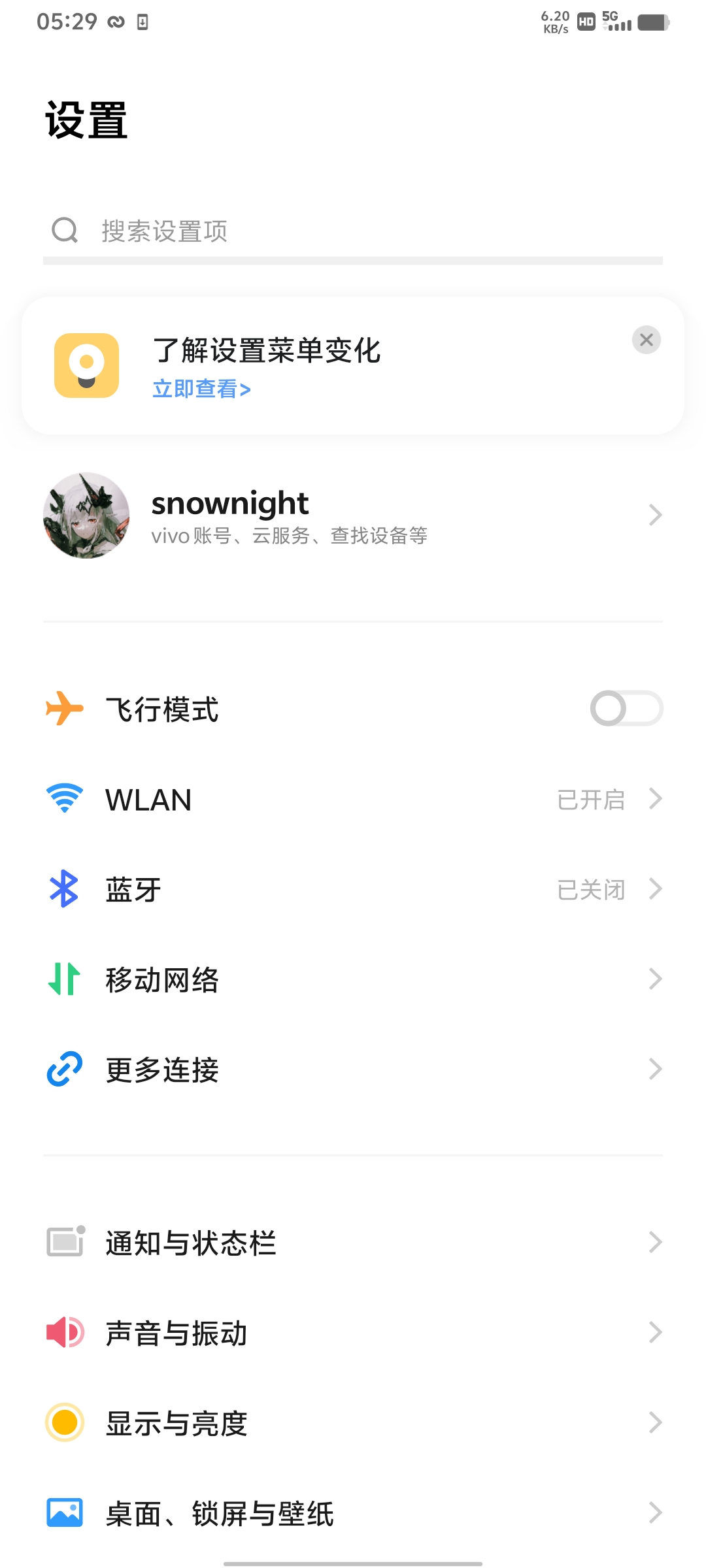Image resolution: width=706 pixels, height=1568 pixels.
Task: Tap the 搜索设置项 search field
Action: click(x=353, y=231)
